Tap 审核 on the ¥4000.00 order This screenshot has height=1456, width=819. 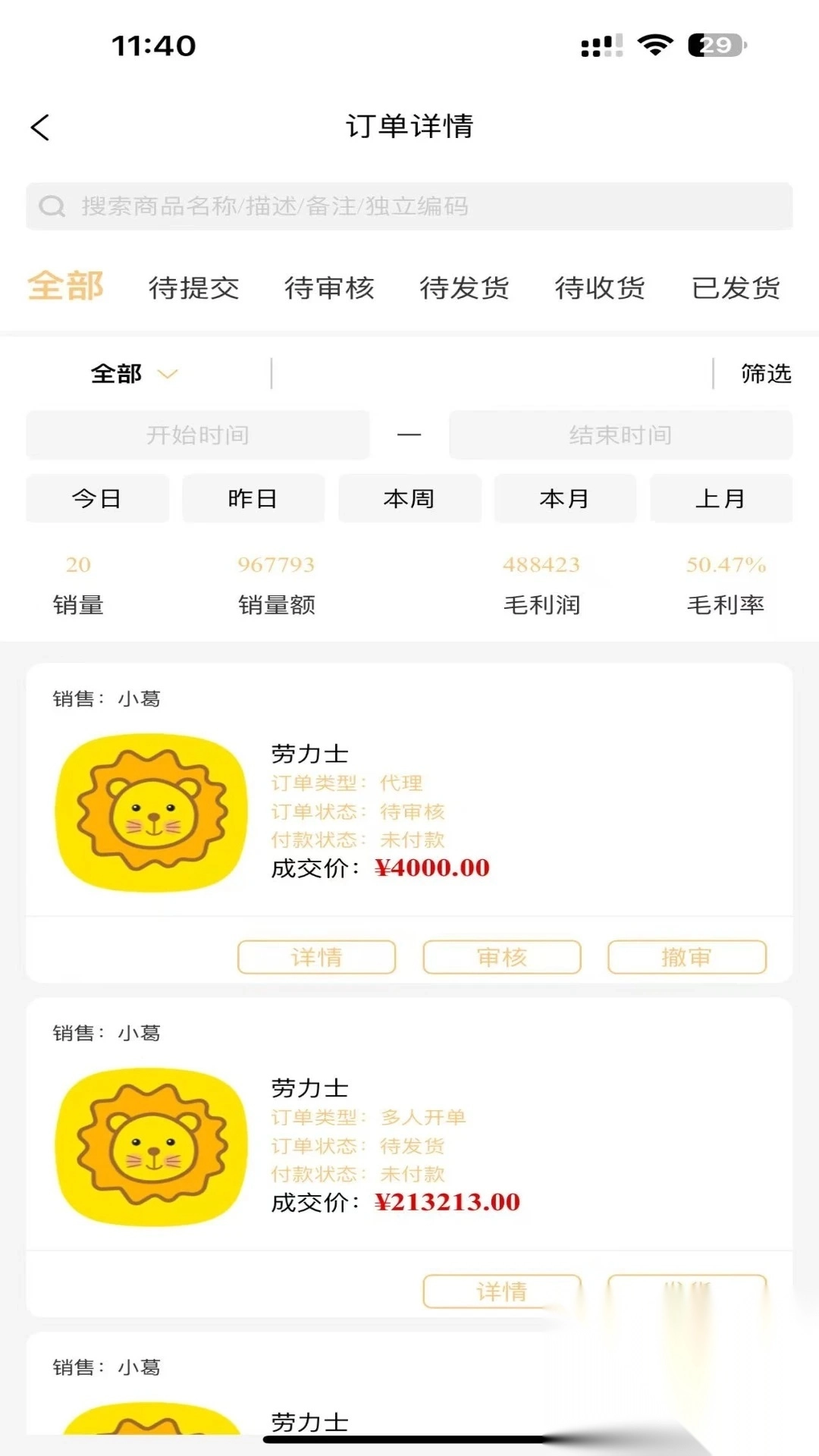tap(502, 957)
